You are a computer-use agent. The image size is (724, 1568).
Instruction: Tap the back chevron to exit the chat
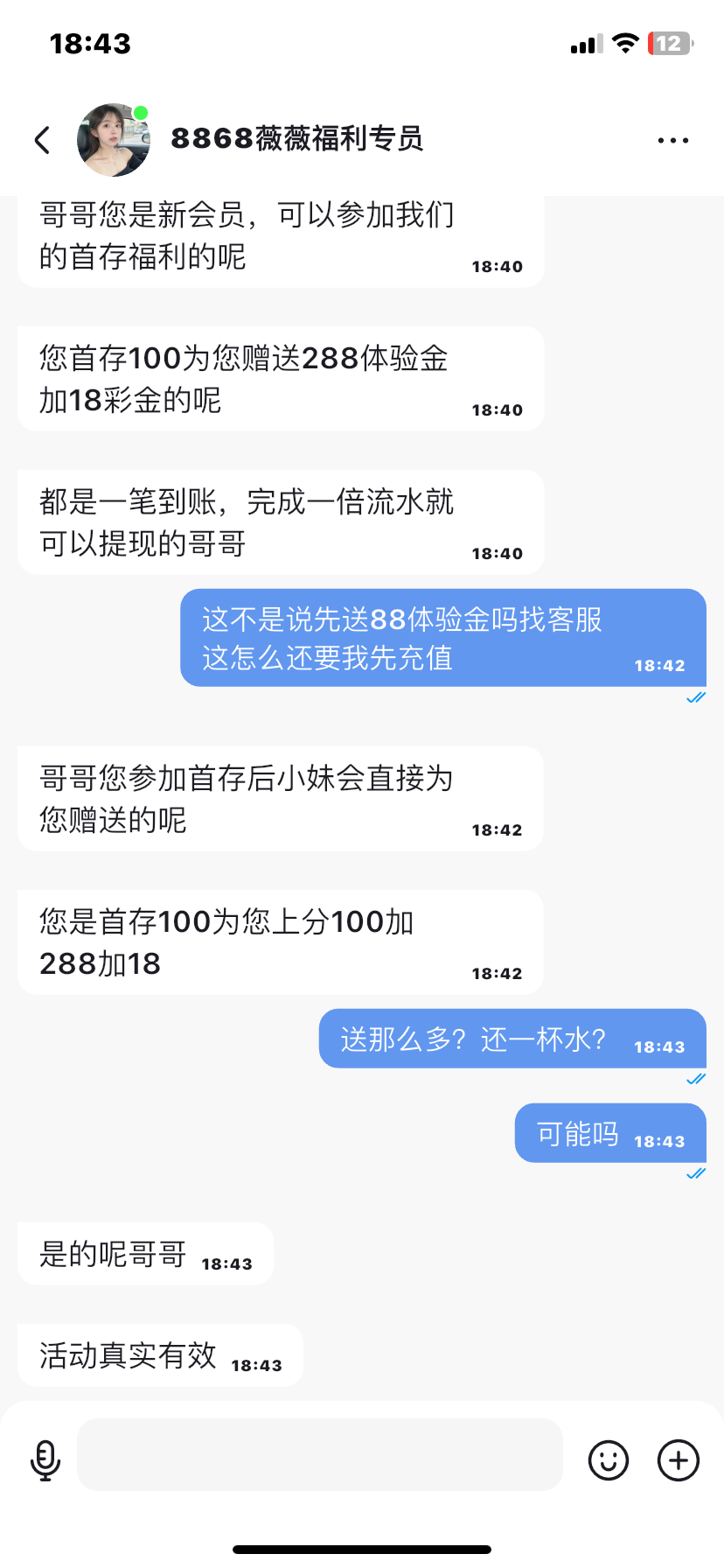[x=42, y=138]
